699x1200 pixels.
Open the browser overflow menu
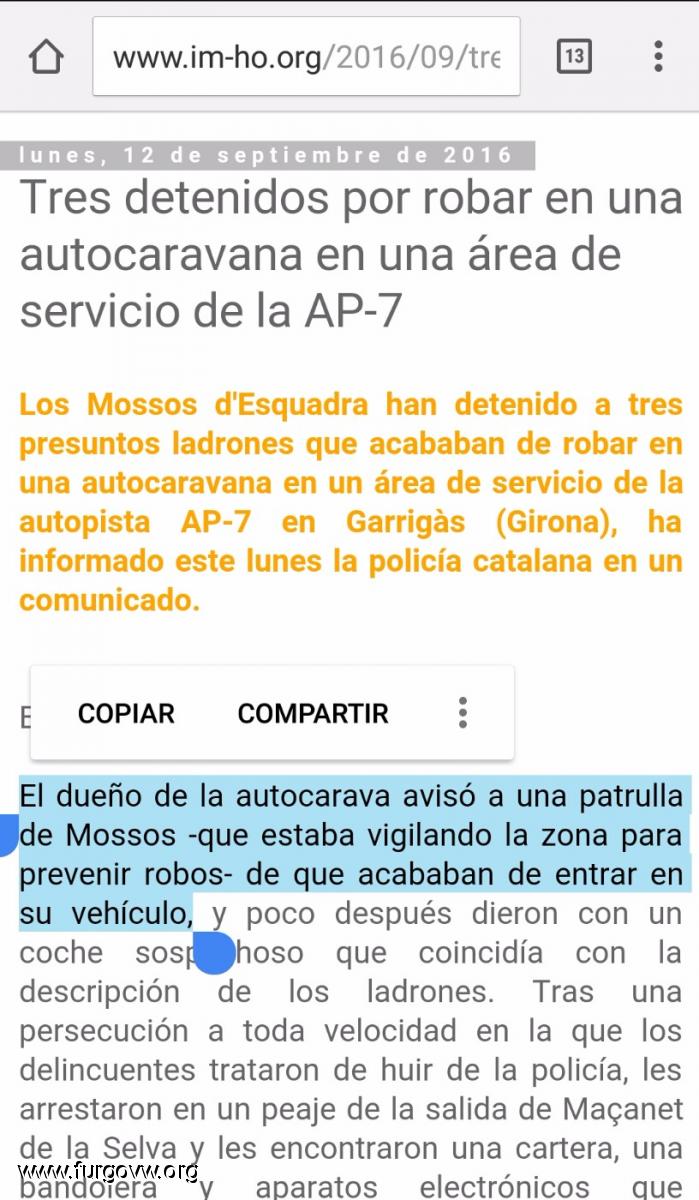(658, 56)
